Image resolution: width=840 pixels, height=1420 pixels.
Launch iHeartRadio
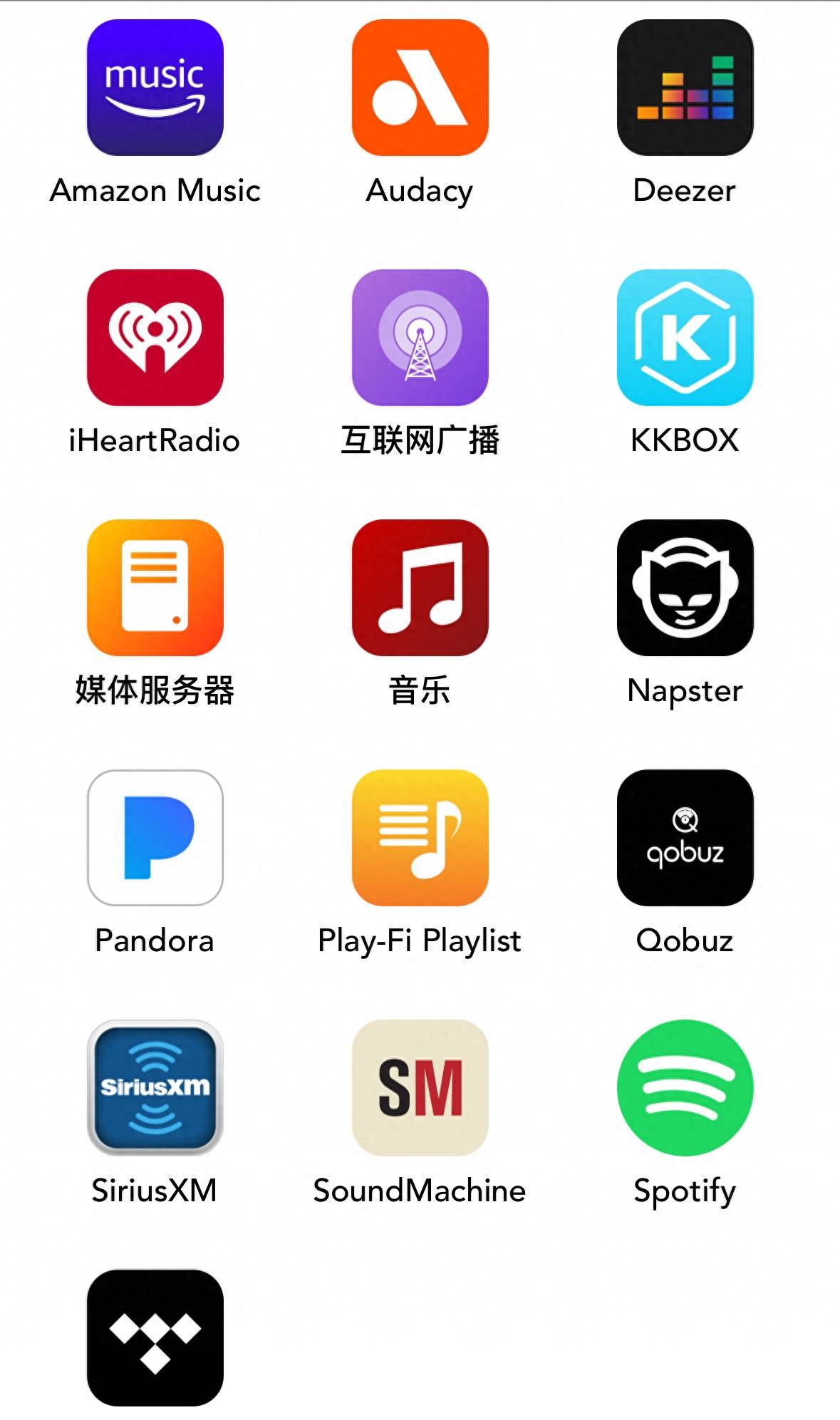tap(155, 338)
